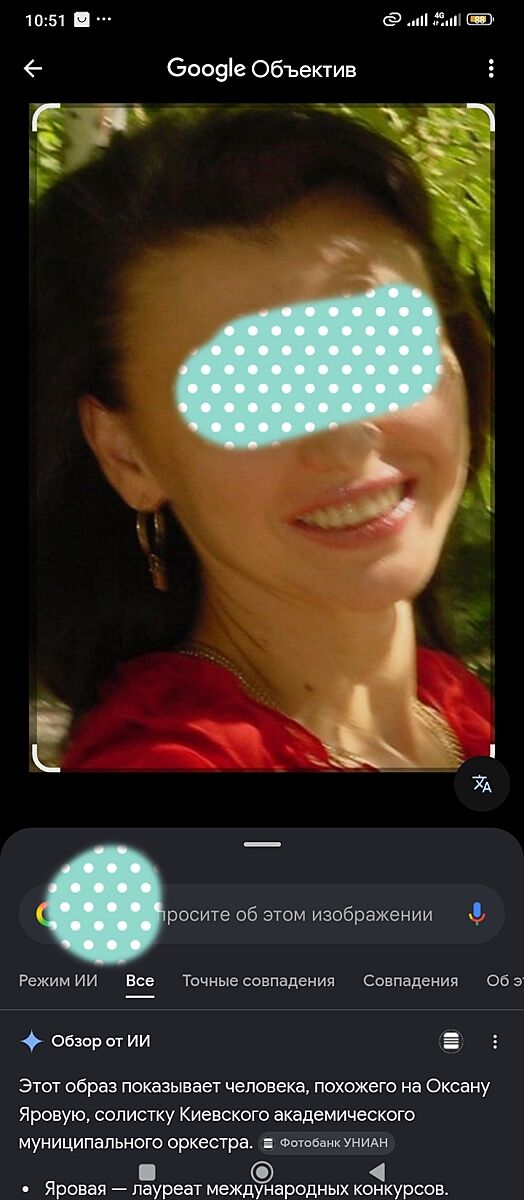Open the Фотобанк УНИАН source chip

pyautogui.click(x=327, y=1142)
